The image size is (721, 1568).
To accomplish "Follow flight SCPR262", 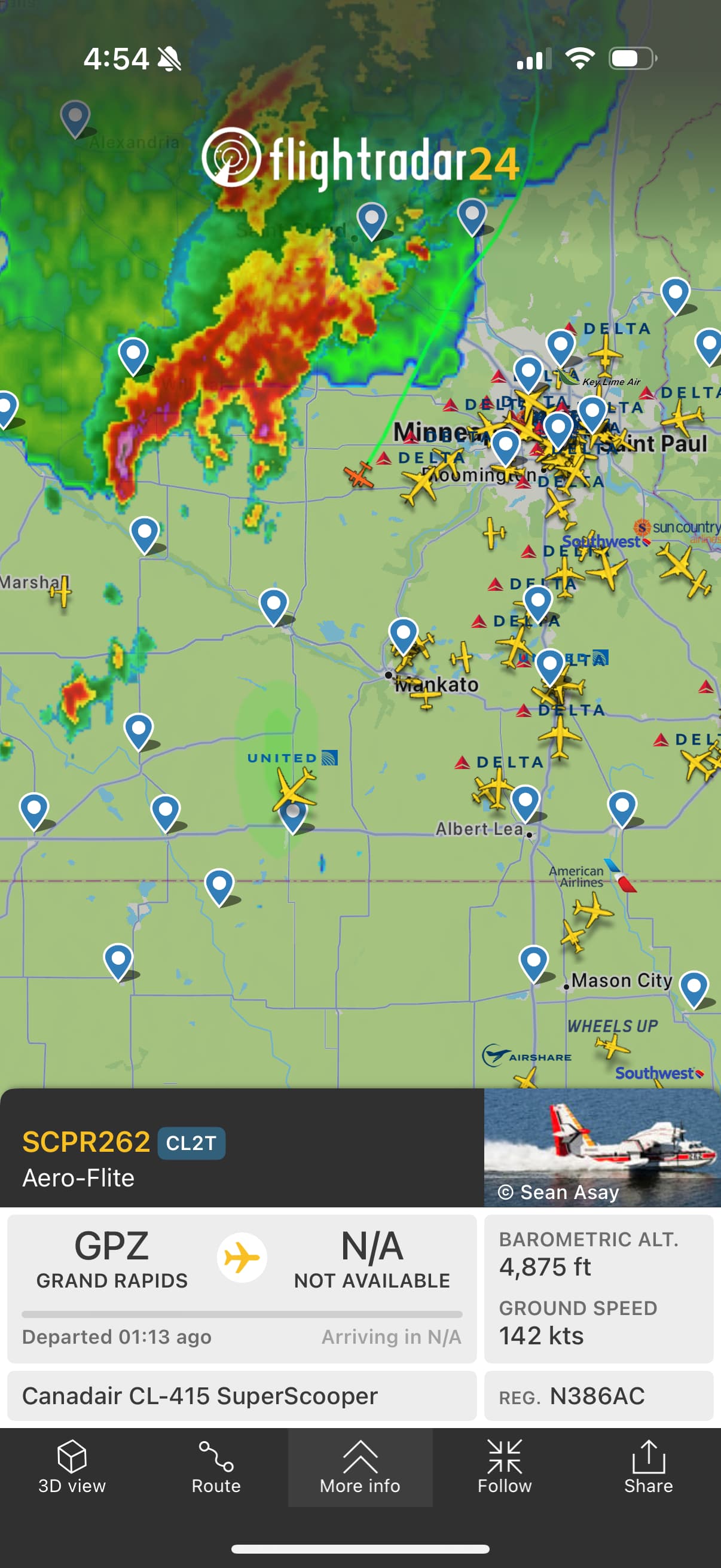I will 505,1468.
